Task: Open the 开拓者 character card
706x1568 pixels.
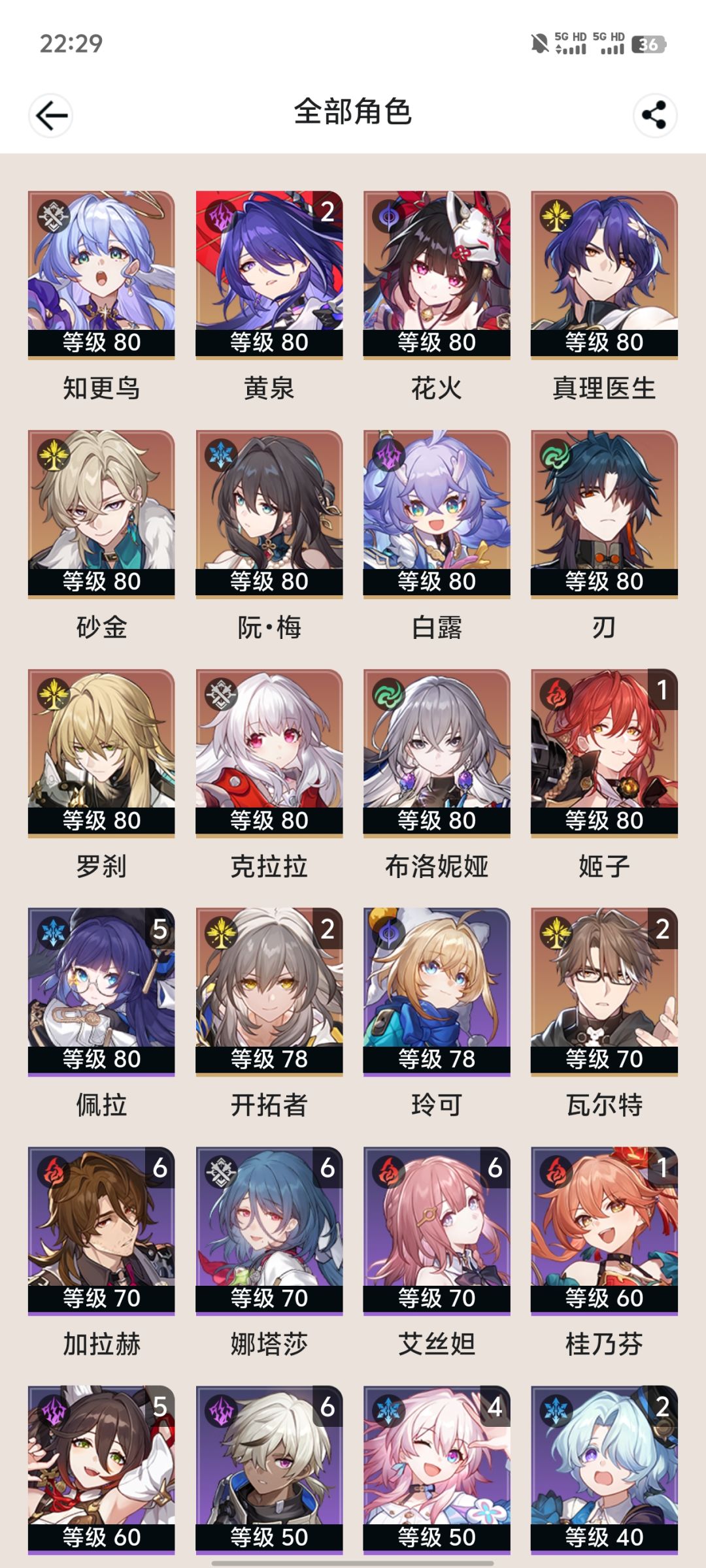Action: (269, 992)
